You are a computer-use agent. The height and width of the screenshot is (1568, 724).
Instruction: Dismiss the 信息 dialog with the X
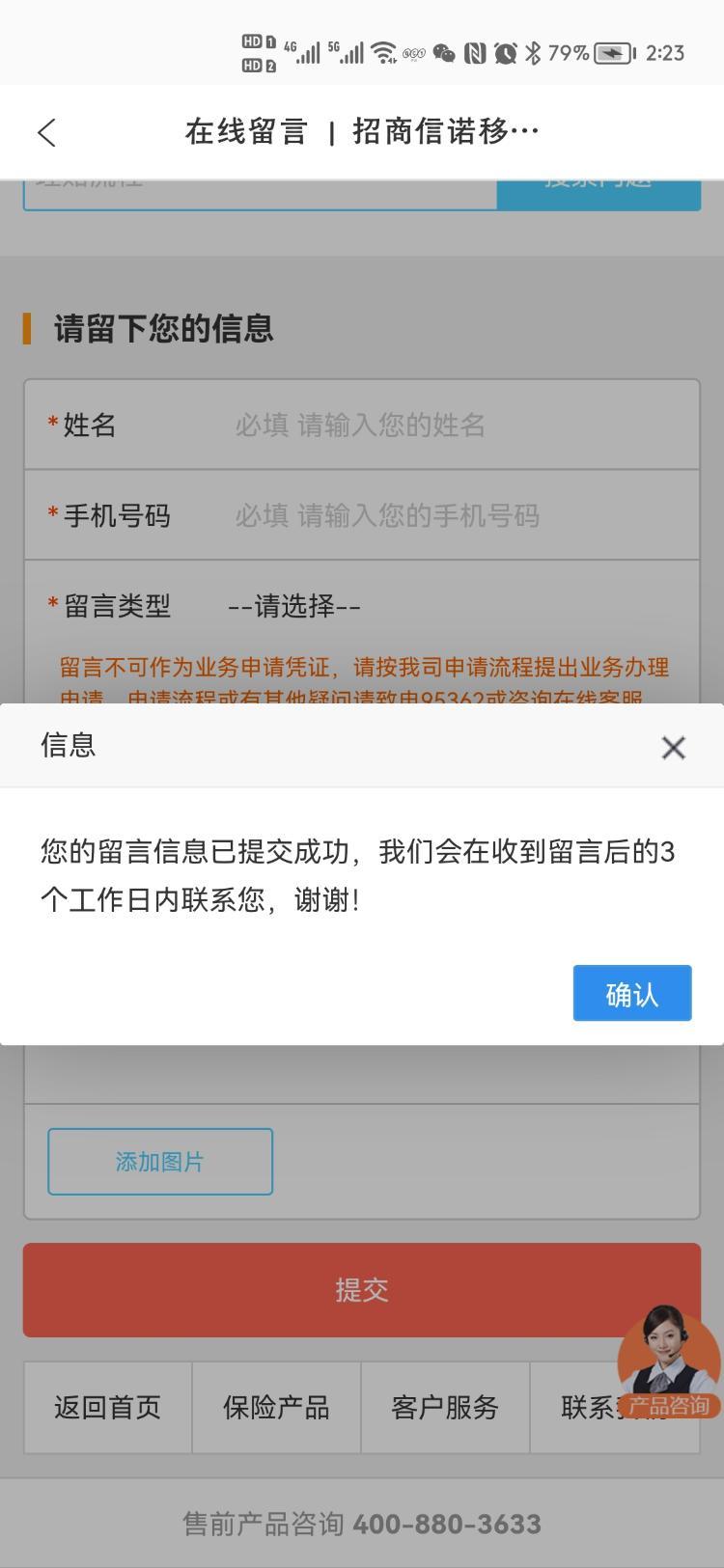coord(672,748)
